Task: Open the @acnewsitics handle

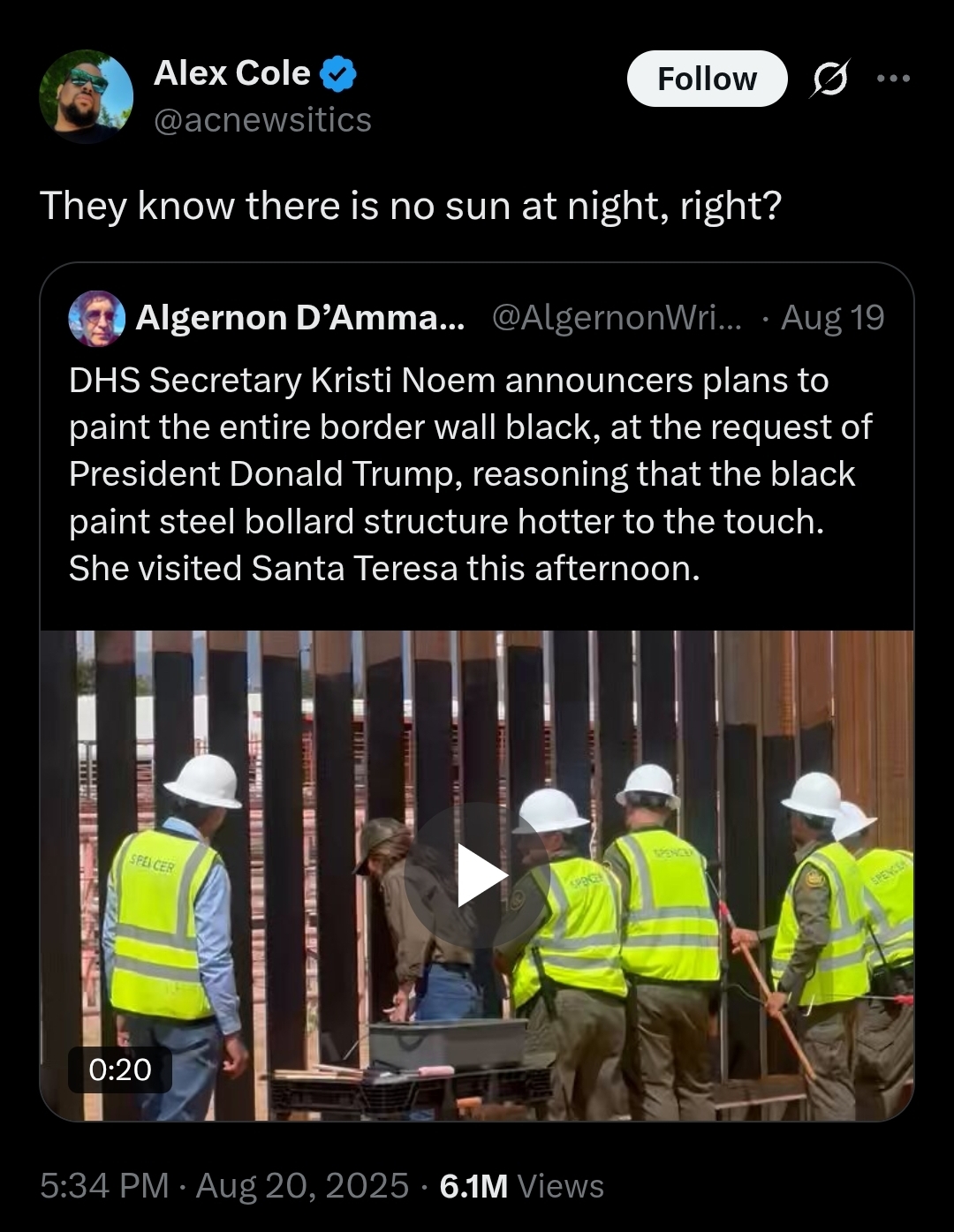Action: (x=262, y=120)
